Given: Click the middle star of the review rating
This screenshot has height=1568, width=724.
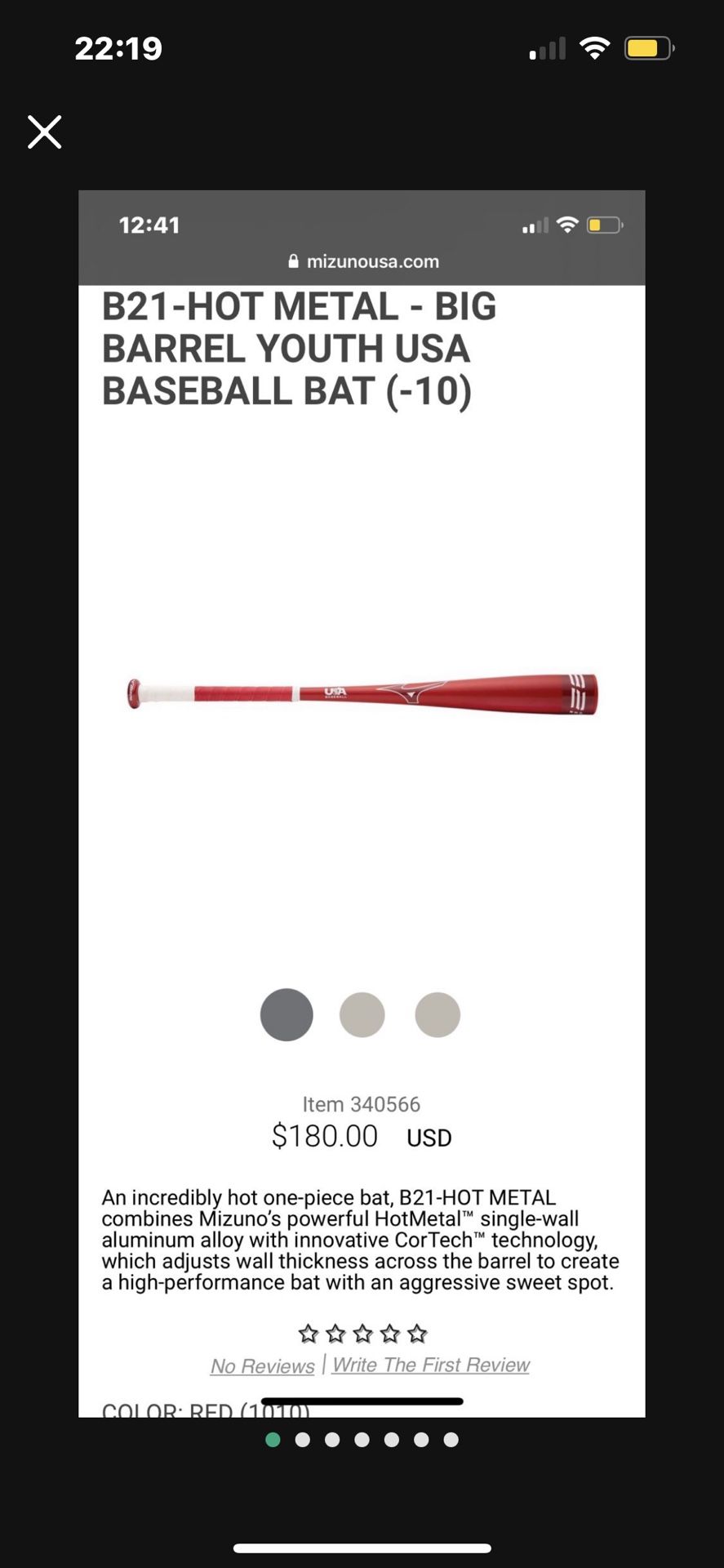Looking at the screenshot, I should (362, 1331).
